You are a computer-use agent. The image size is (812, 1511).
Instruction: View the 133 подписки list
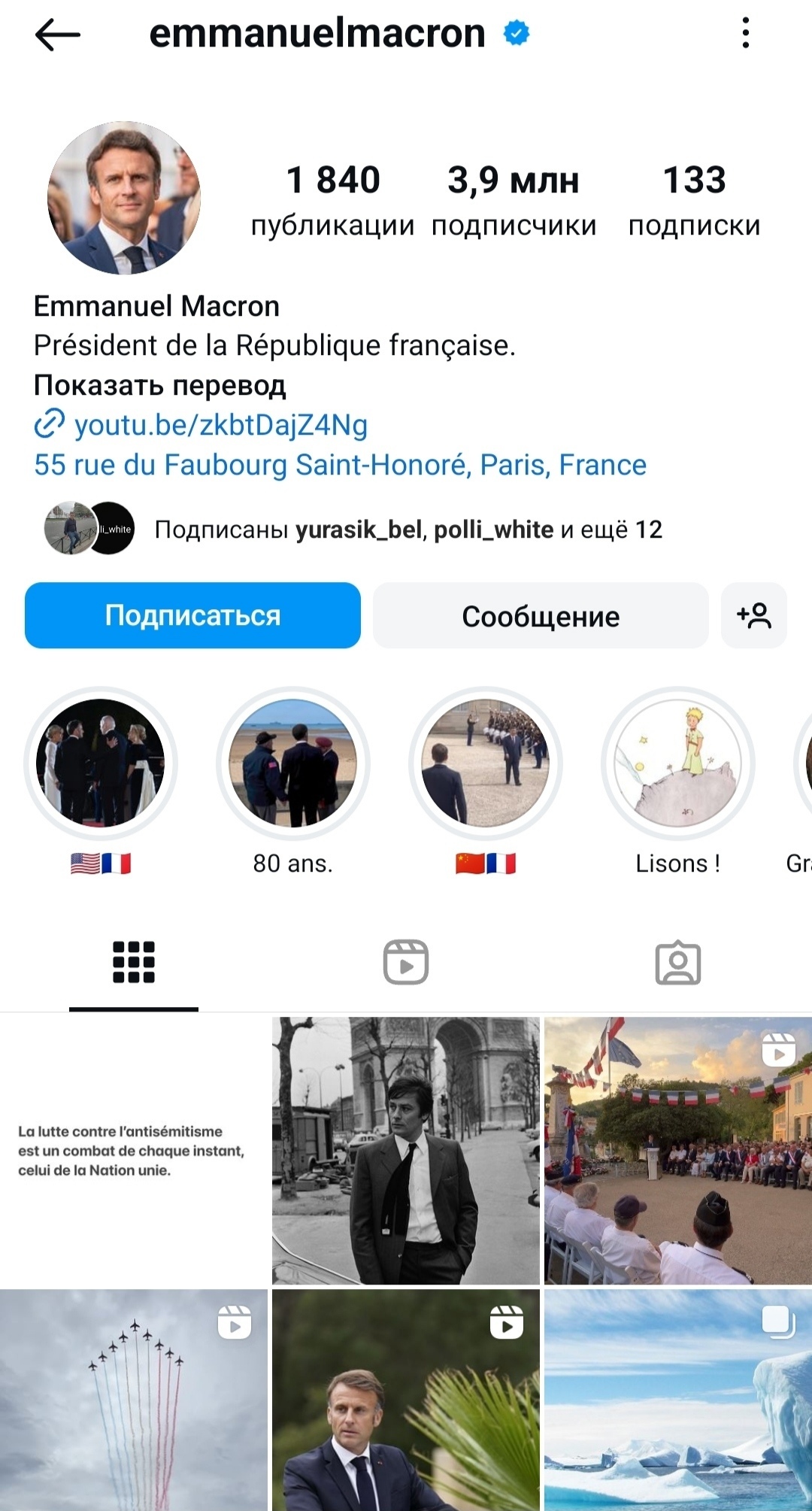pos(694,199)
